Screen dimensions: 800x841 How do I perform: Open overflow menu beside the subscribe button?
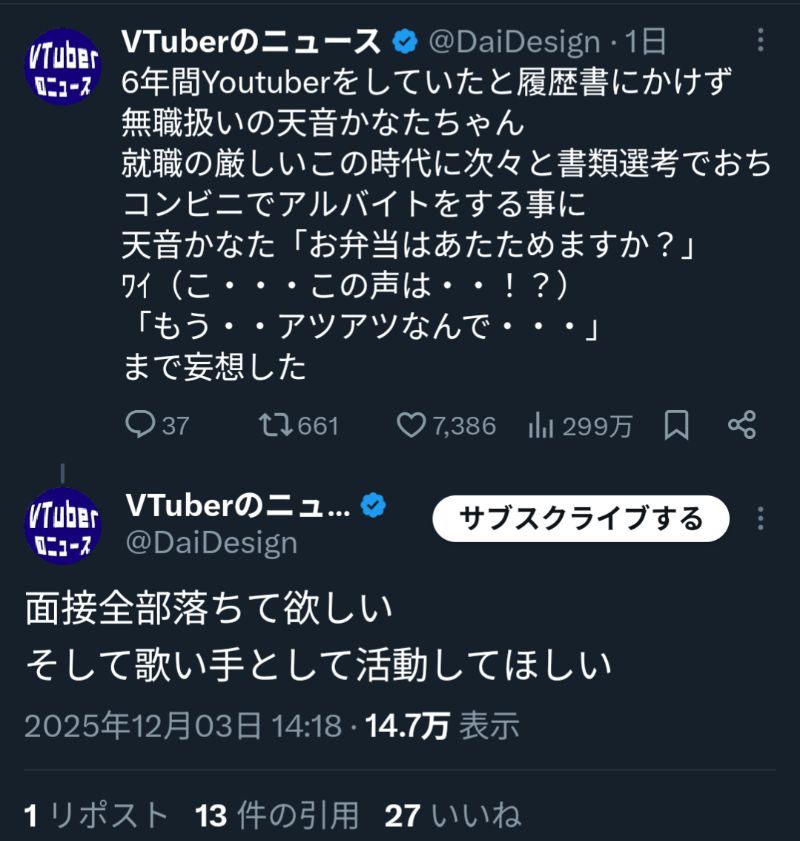[x=760, y=519]
